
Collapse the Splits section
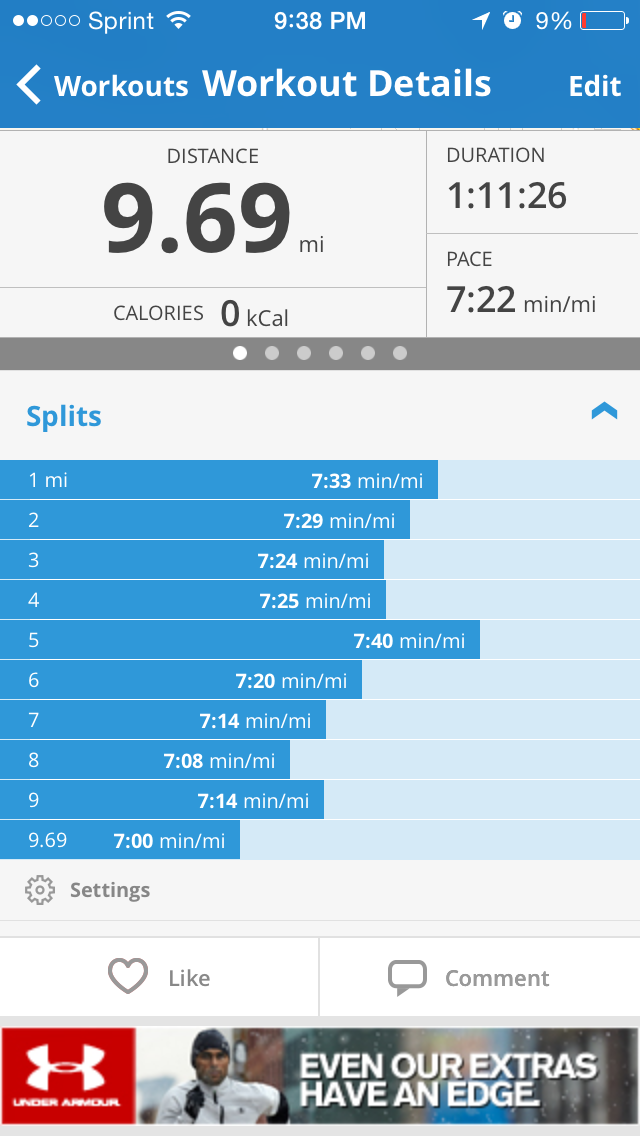click(x=604, y=412)
